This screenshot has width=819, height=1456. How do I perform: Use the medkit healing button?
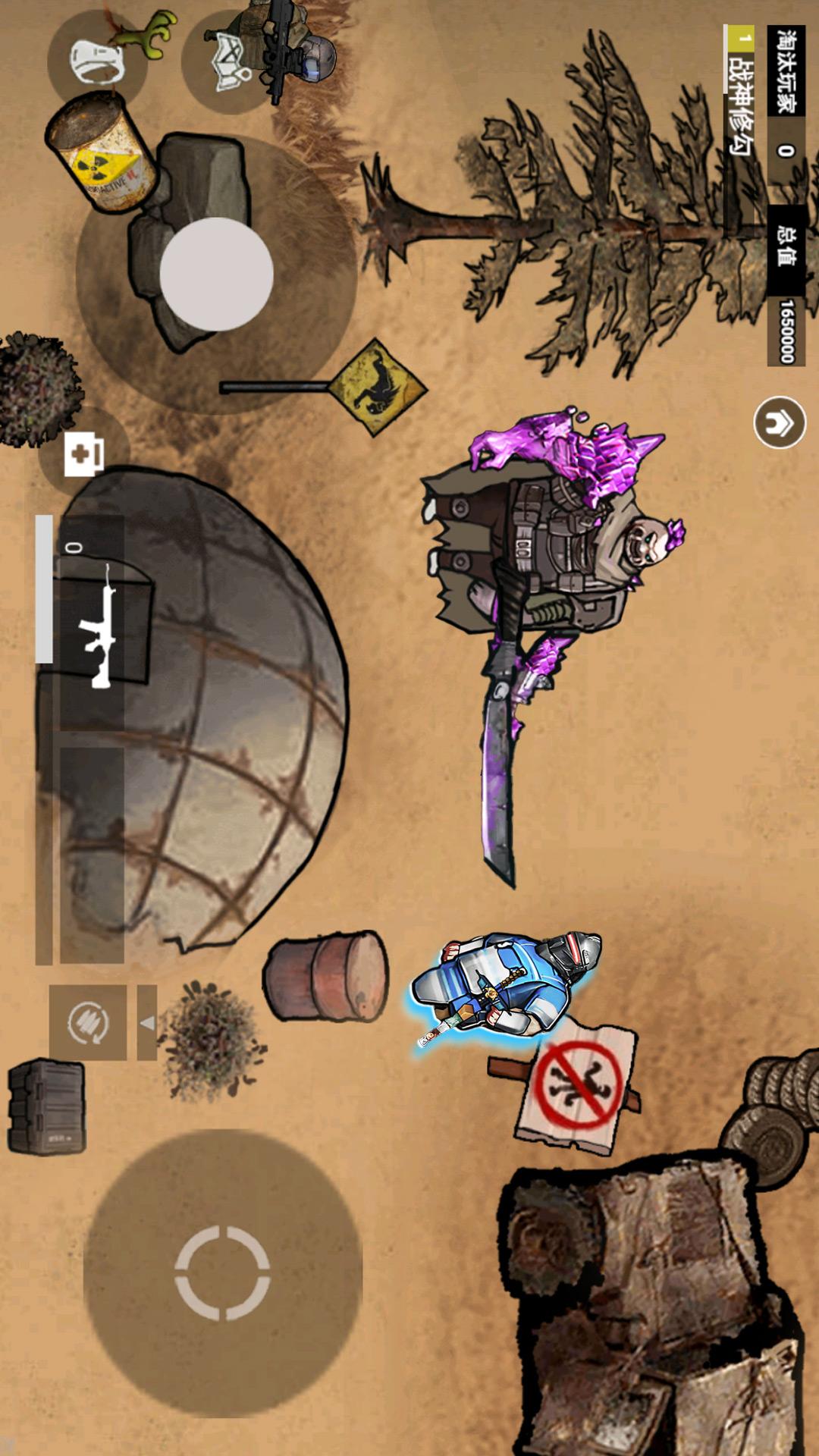click(83, 453)
